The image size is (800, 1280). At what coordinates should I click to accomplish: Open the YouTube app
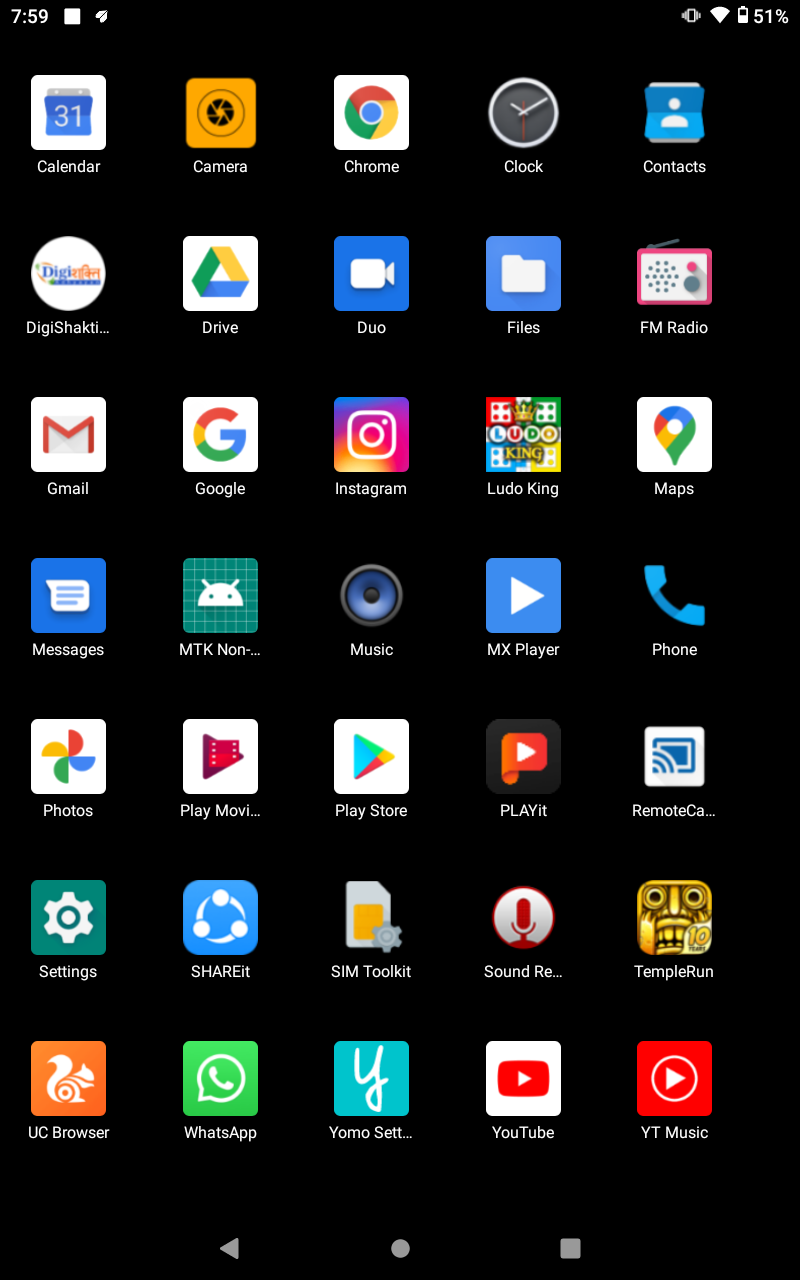click(x=523, y=1079)
